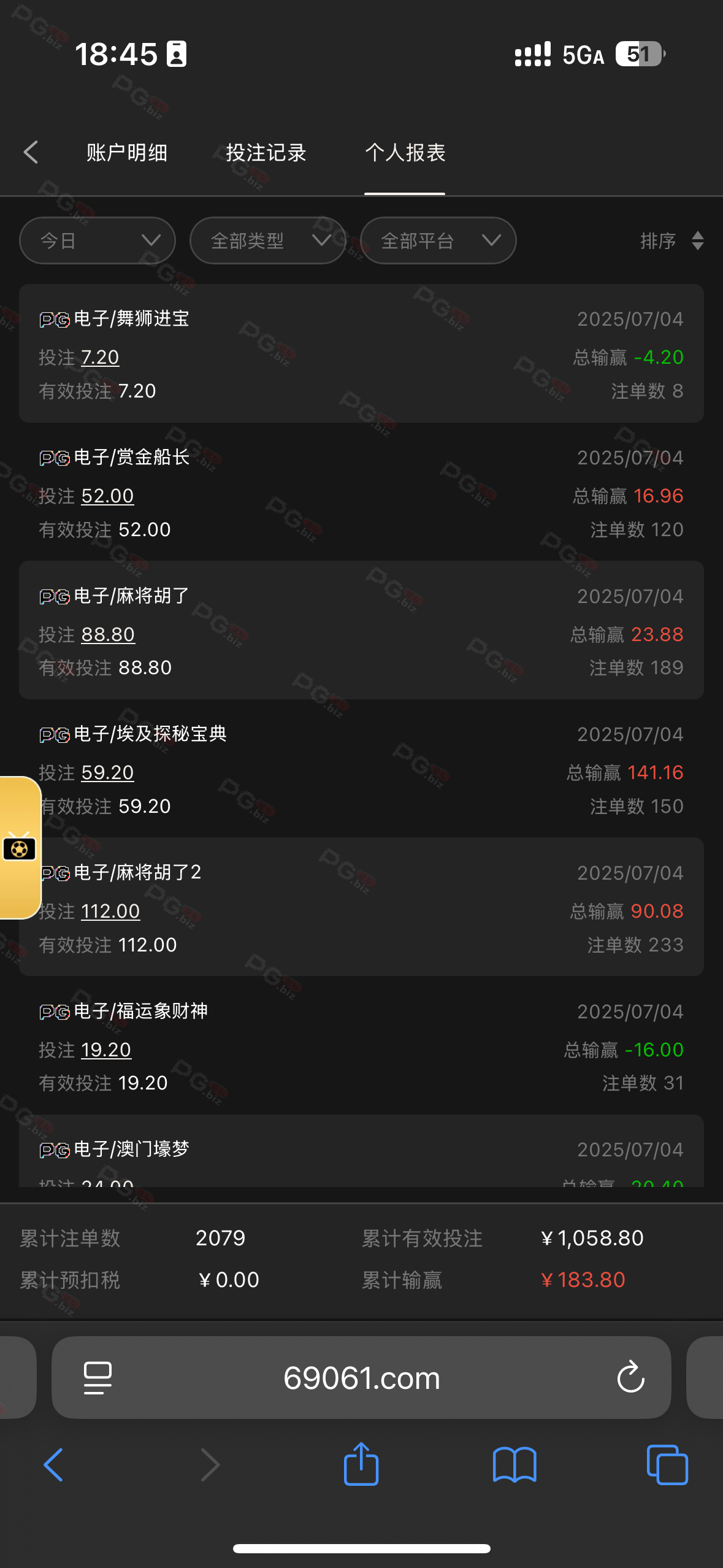Tap the 69061.com address bar
This screenshot has width=723, height=1568.
coord(361,1378)
